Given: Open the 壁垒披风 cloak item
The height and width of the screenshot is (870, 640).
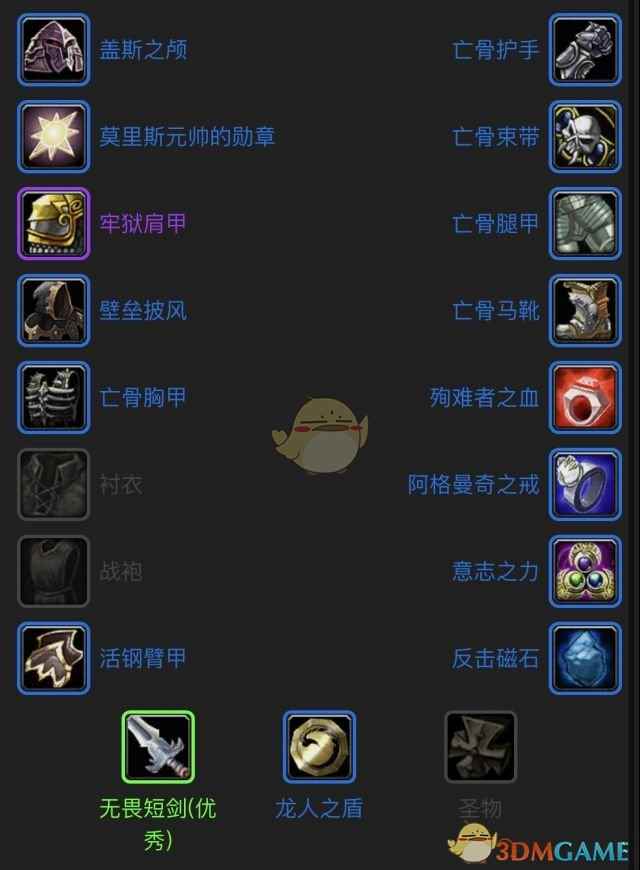Looking at the screenshot, I should click(54, 310).
